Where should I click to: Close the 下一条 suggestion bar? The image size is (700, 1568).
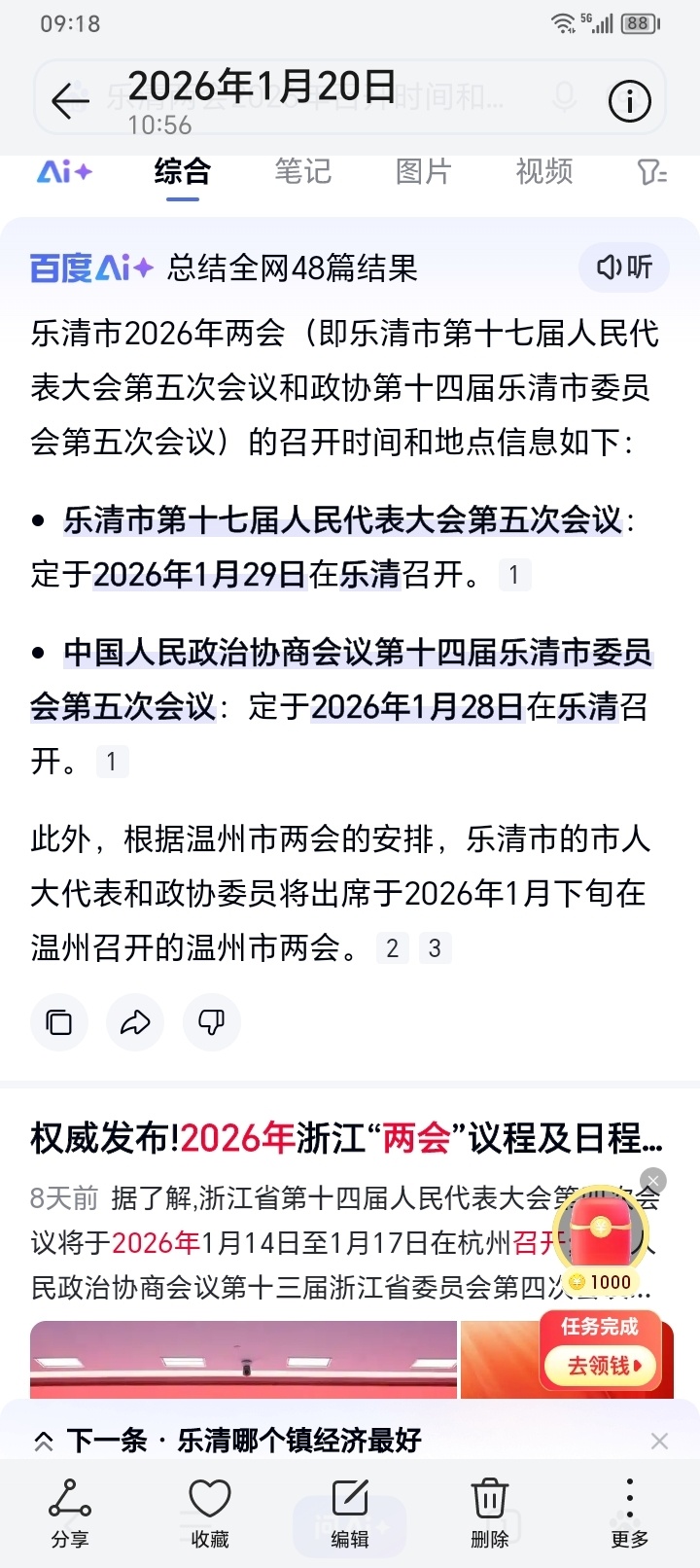point(659,1441)
